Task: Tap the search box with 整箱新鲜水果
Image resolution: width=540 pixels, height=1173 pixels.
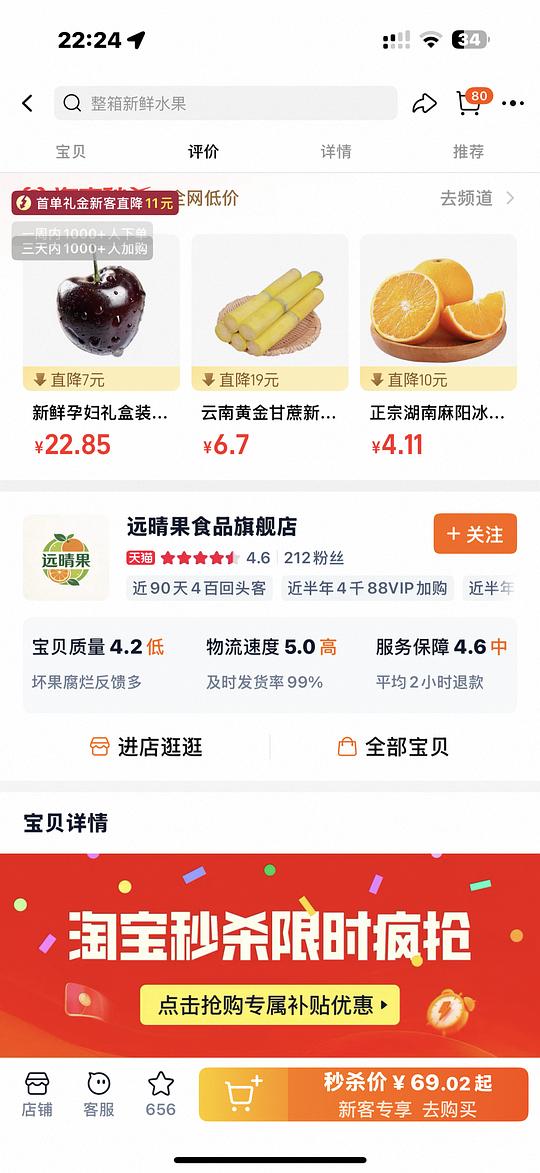Action: [225, 103]
